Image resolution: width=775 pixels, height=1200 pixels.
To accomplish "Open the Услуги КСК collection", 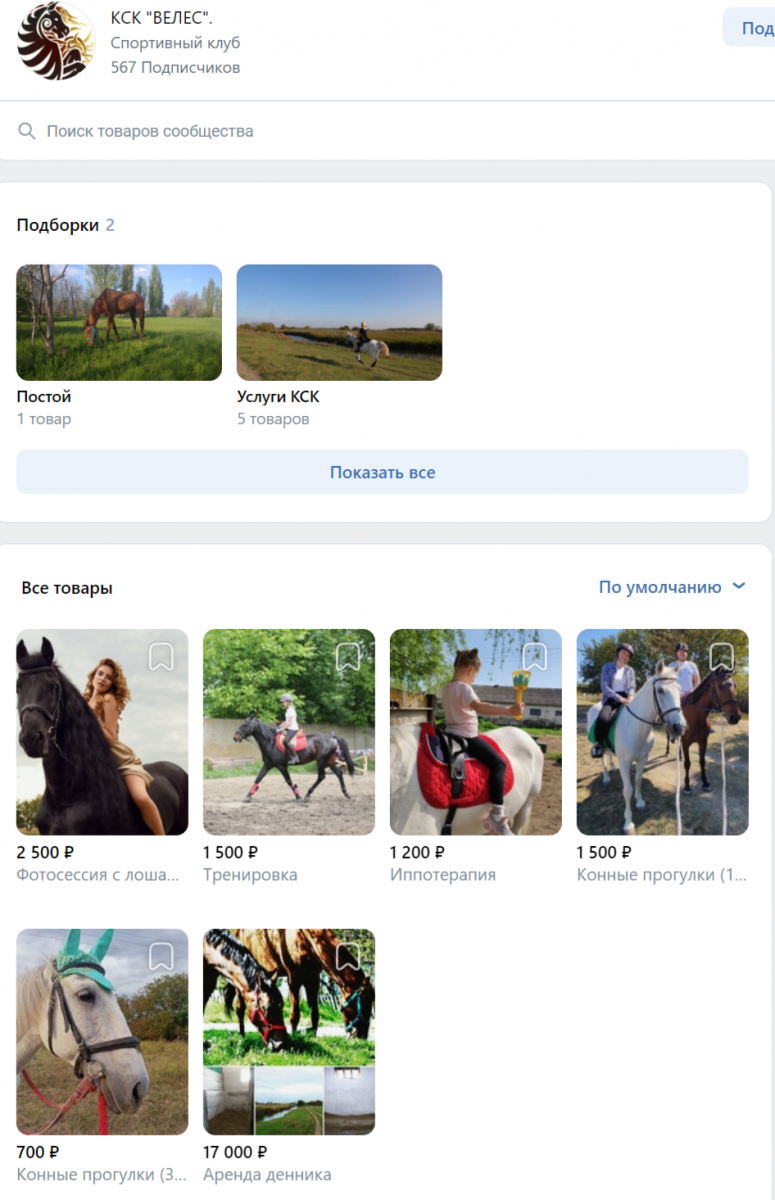I will 339,322.
